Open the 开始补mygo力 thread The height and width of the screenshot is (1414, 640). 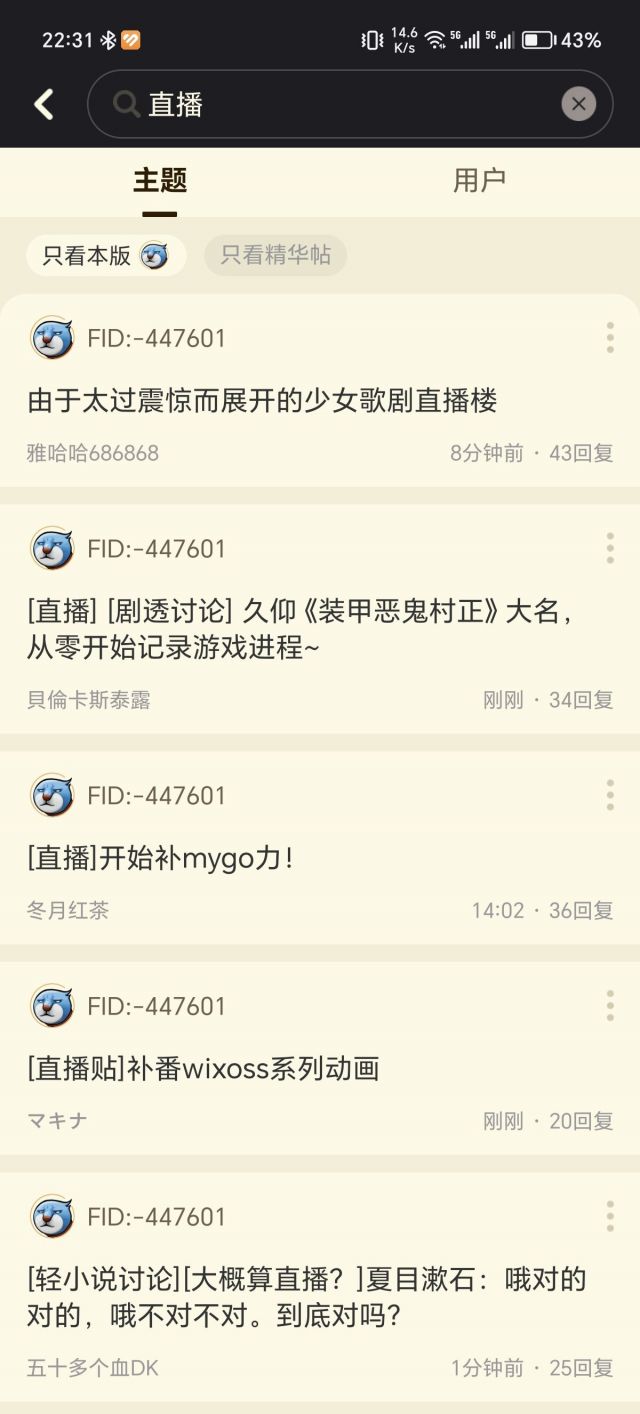coord(160,858)
